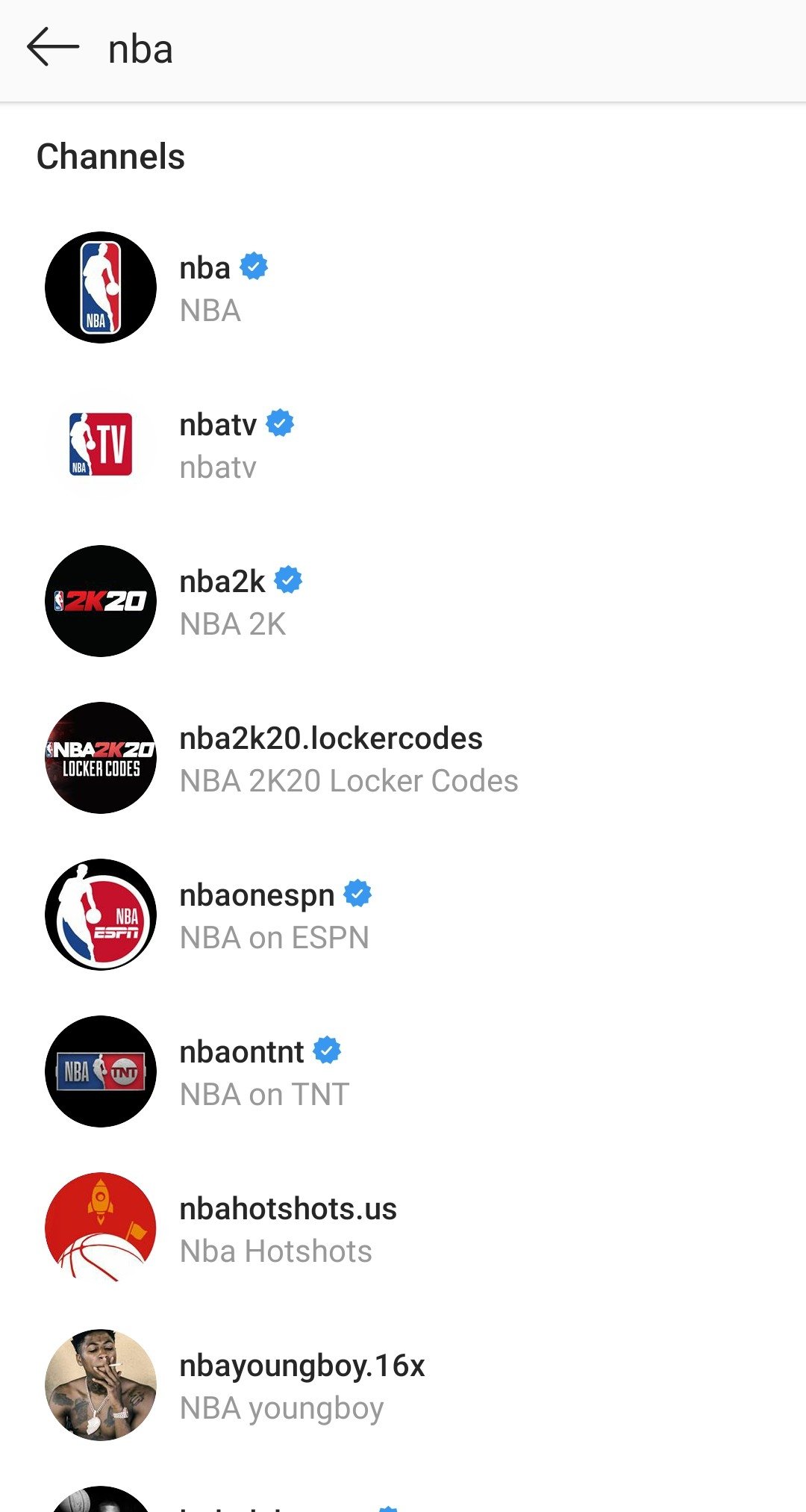Open the nbatv channel
The image size is (806, 1512).
point(403,444)
